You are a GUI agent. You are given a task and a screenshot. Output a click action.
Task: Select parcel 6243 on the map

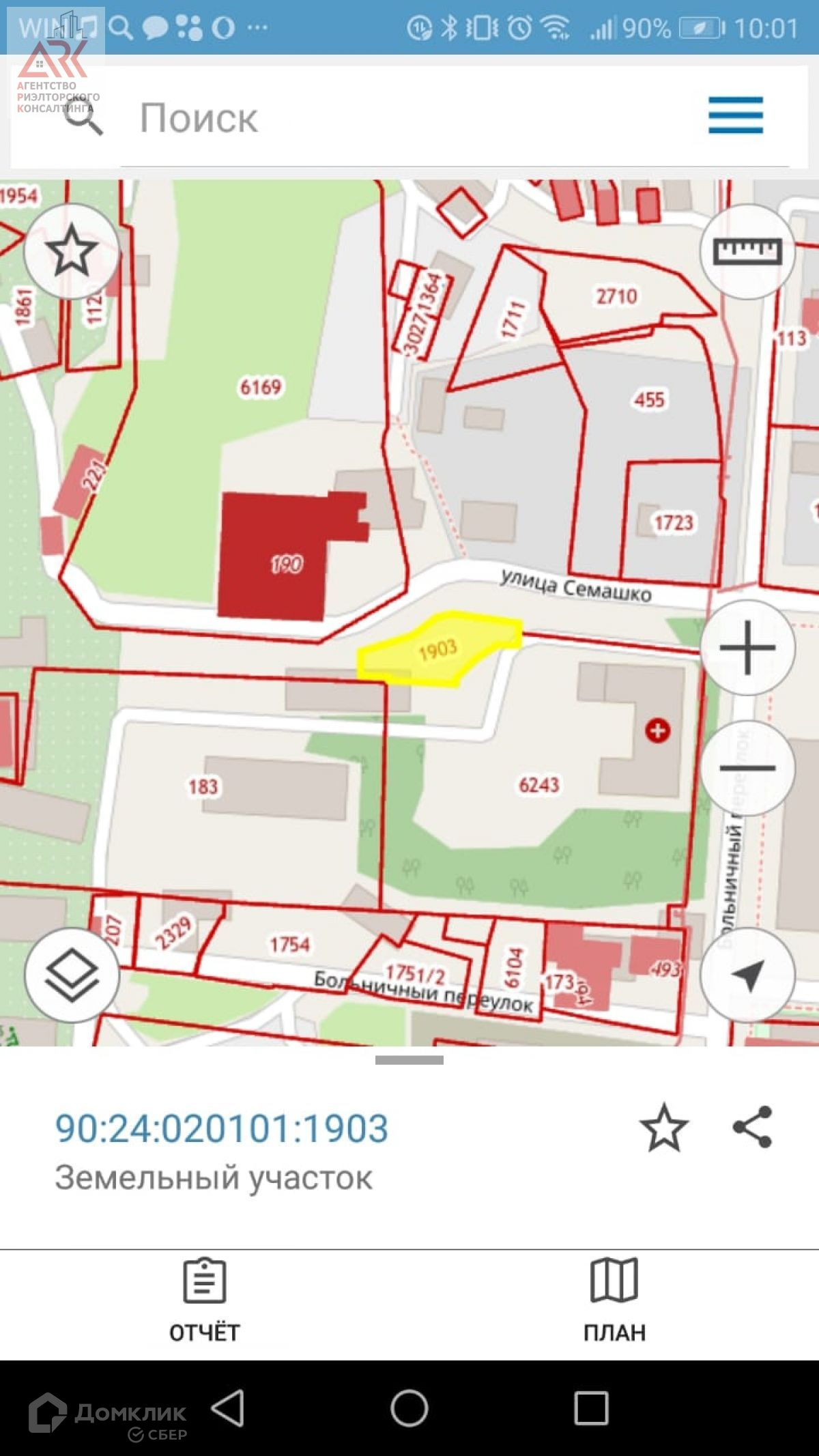[538, 785]
